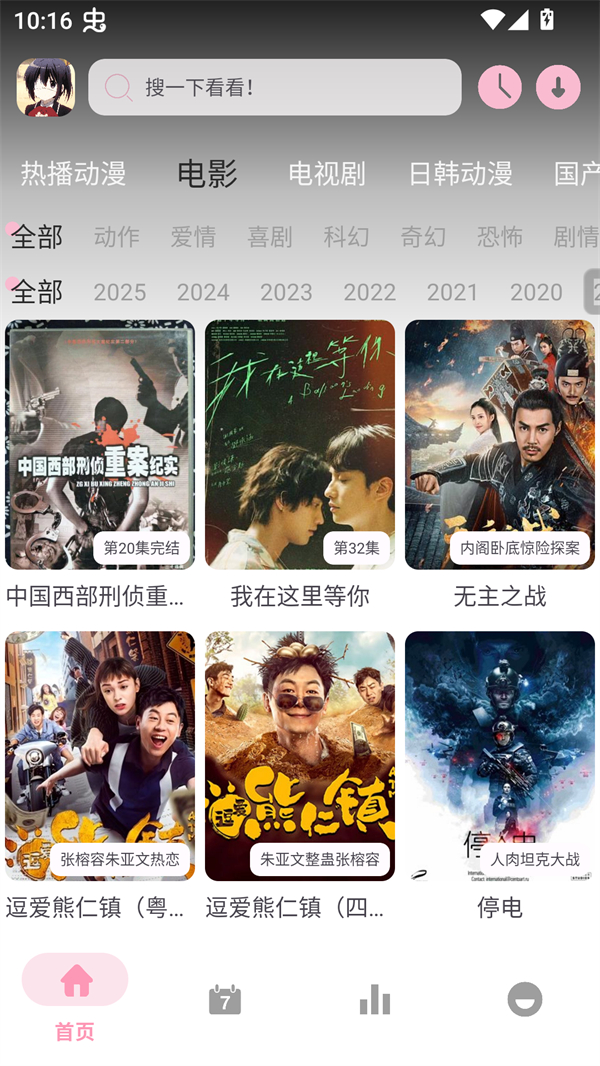600x1066 pixels.
Task: Filter movies by 喜剧 genre
Action: (270, 237)
